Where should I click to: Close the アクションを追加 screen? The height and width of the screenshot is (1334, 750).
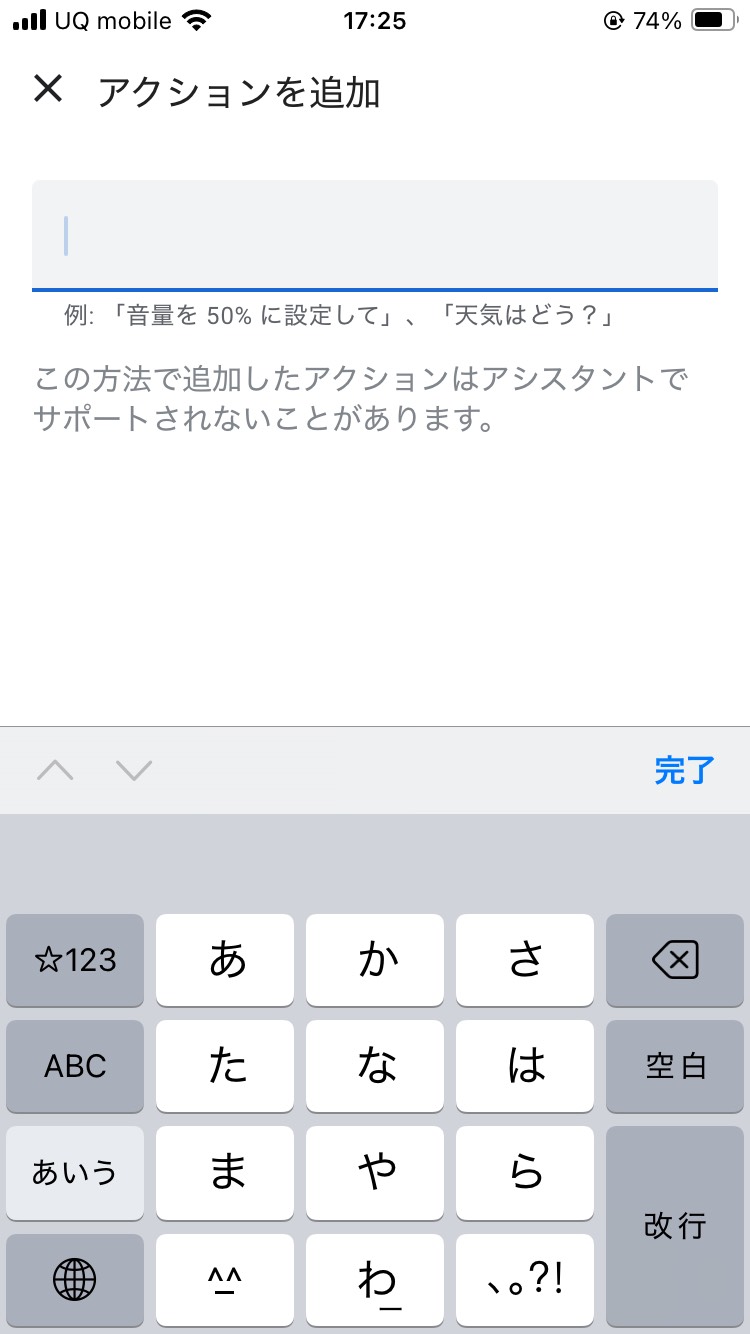click(48, 89)
